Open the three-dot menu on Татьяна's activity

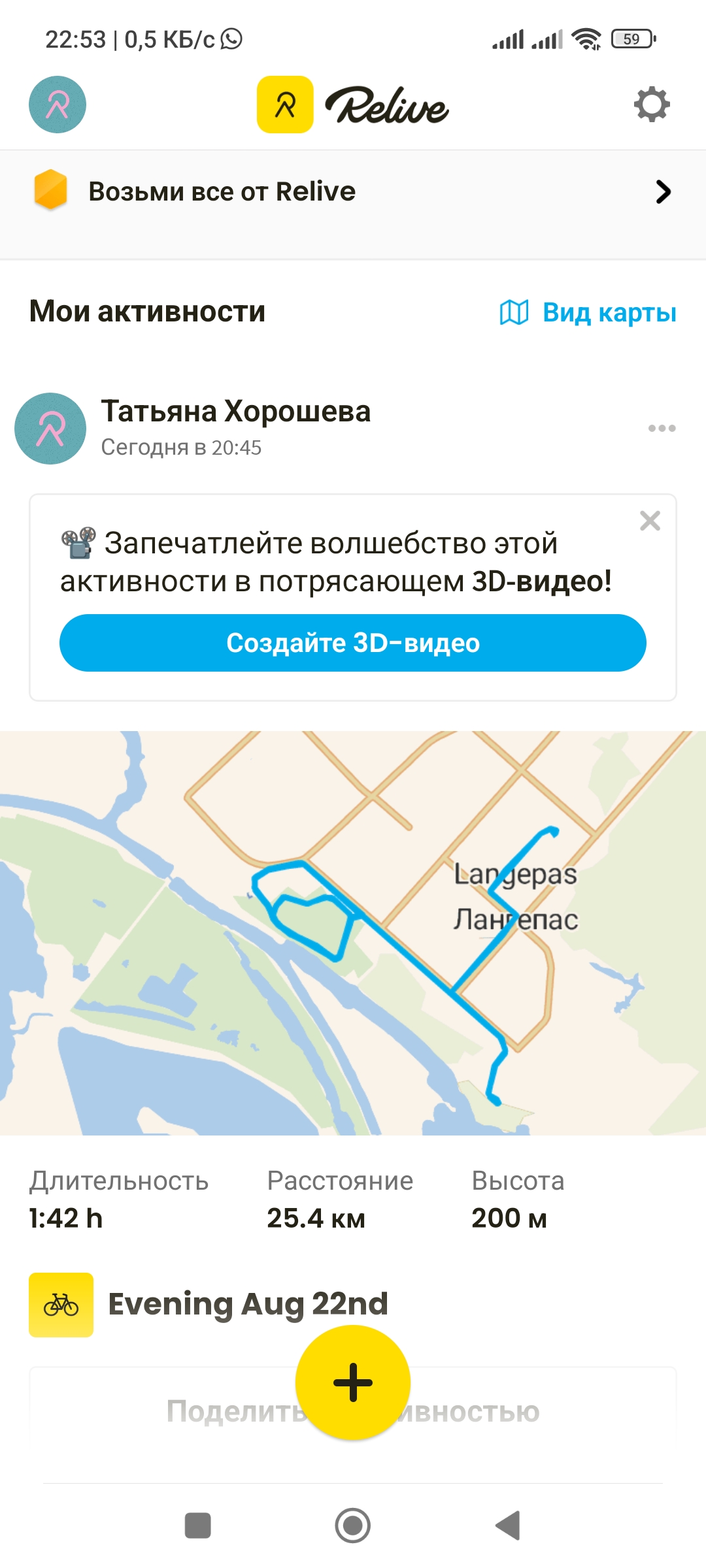pyautogui.click(x=662, y=428)
